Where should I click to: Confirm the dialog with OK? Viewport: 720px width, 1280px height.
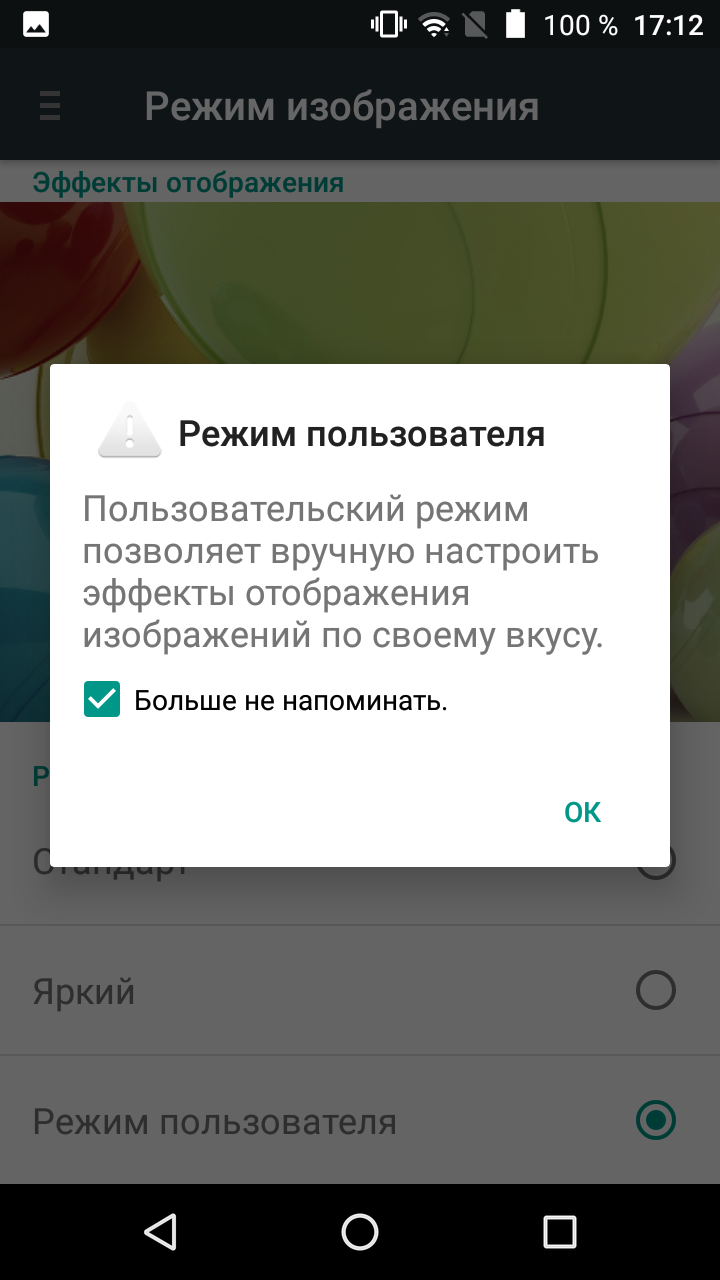coord(582,812)
